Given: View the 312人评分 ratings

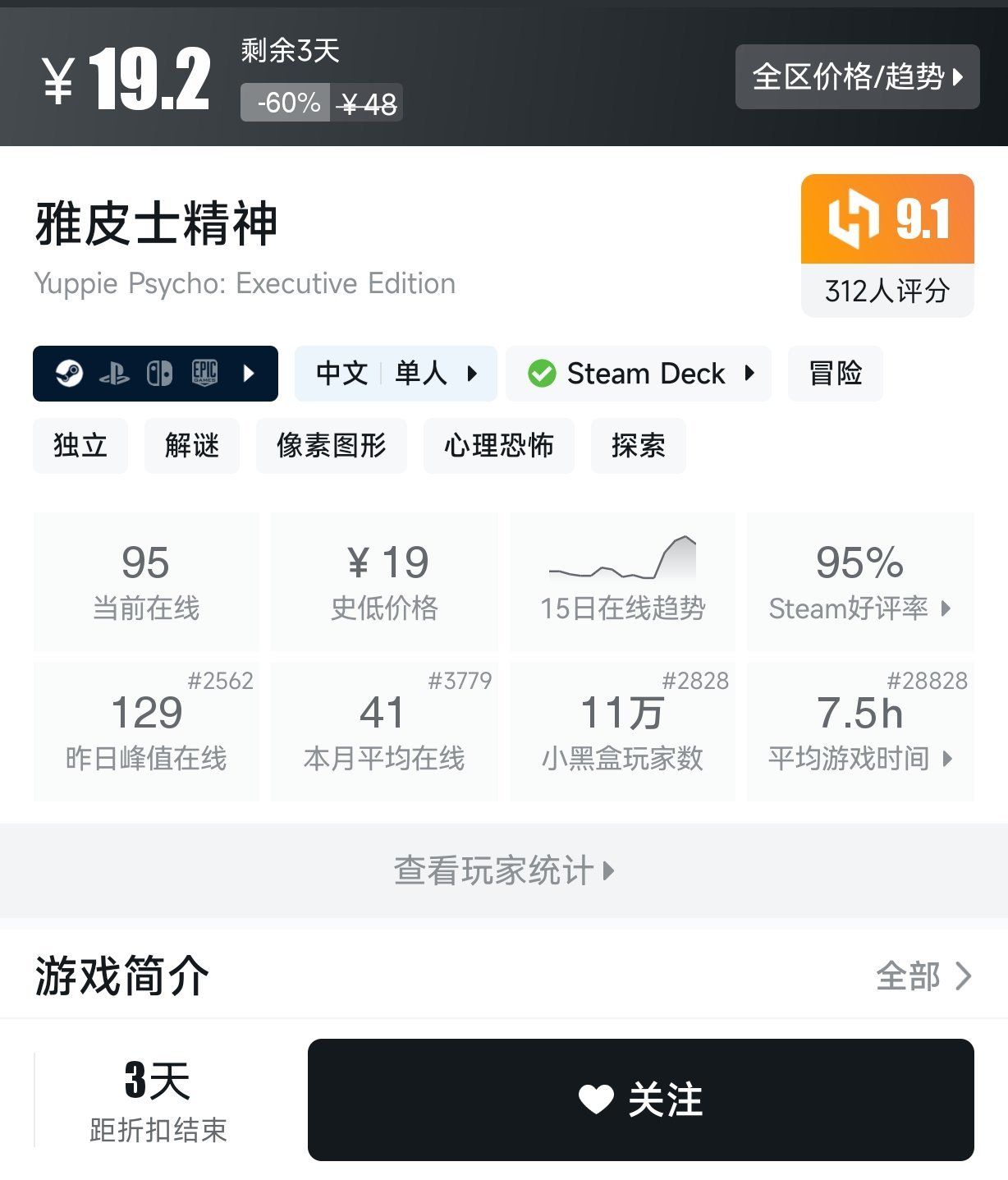Looking at the screenshot, I should [x=887, y=289].
